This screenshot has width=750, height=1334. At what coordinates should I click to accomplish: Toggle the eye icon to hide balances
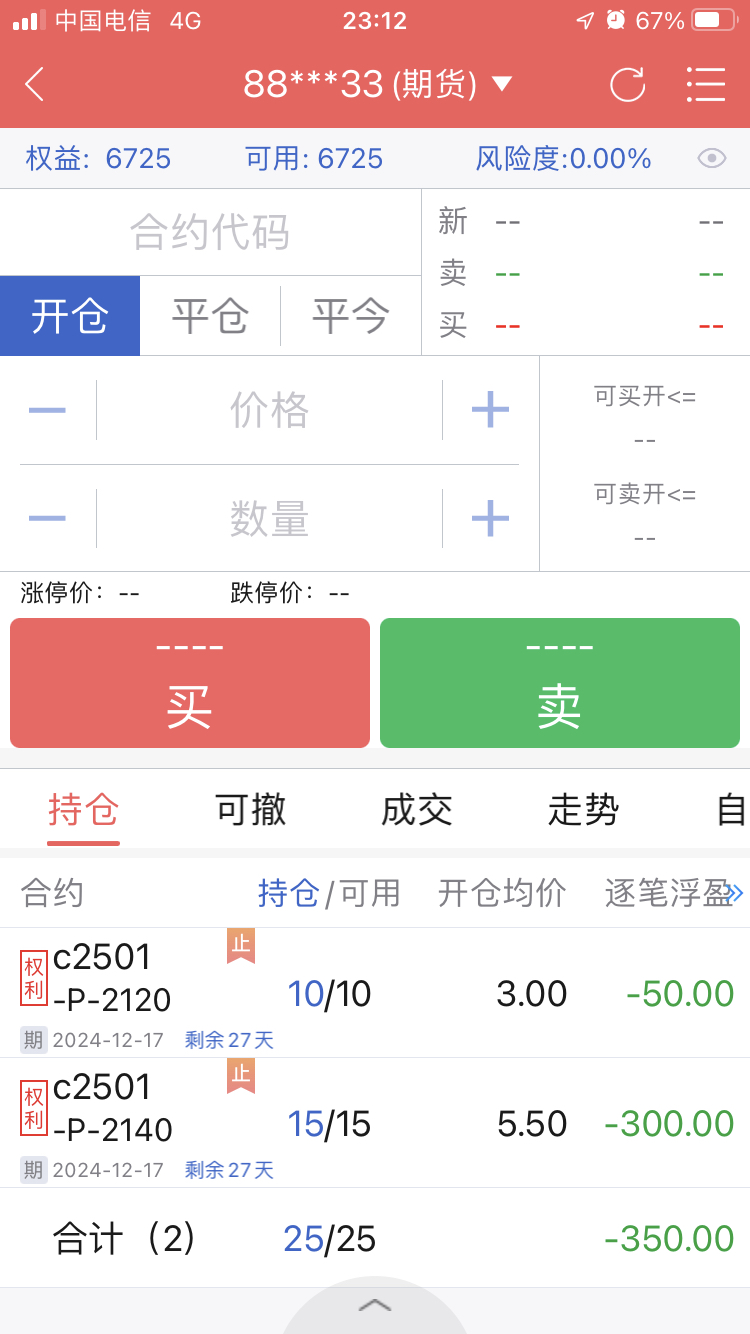pos(711,158)
